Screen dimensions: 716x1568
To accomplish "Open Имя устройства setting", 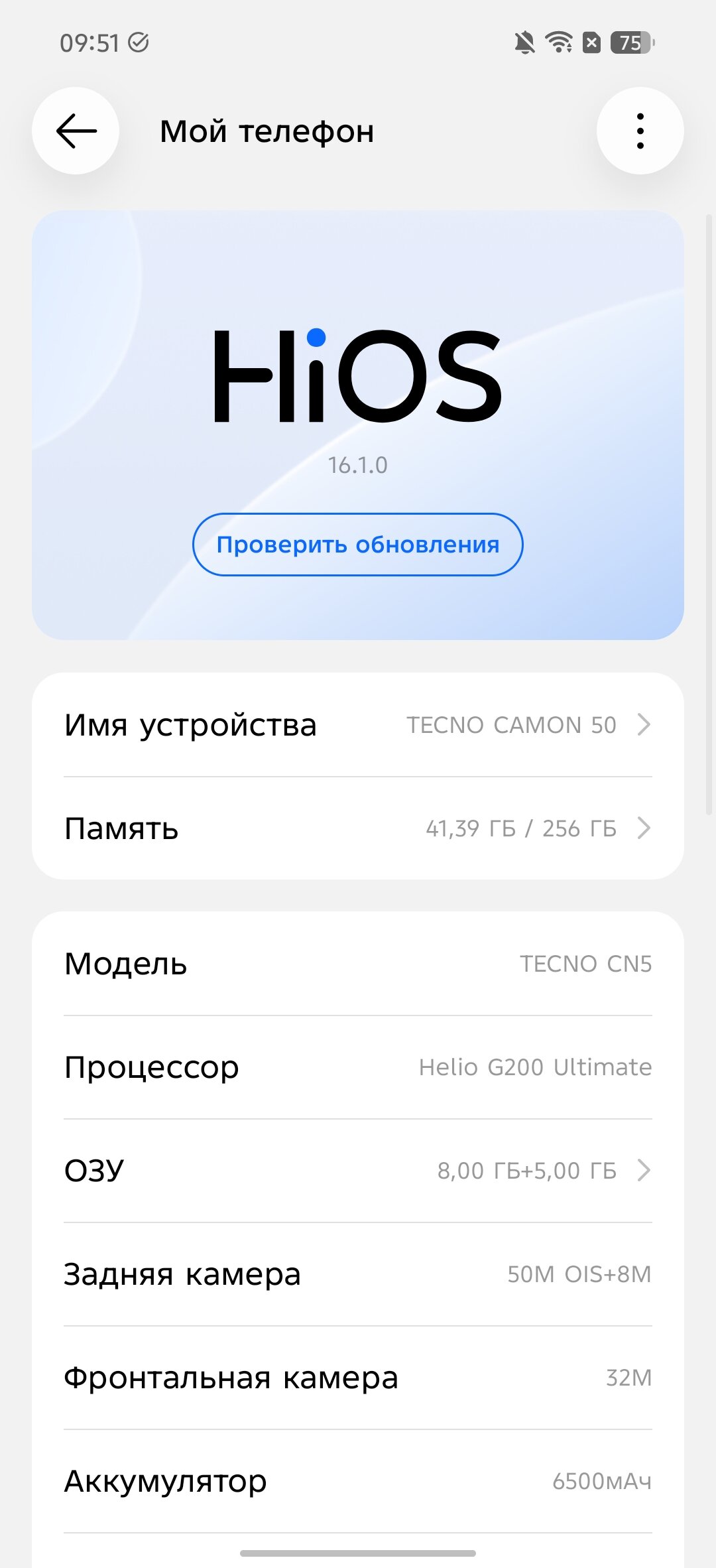I will pos(358,725).
